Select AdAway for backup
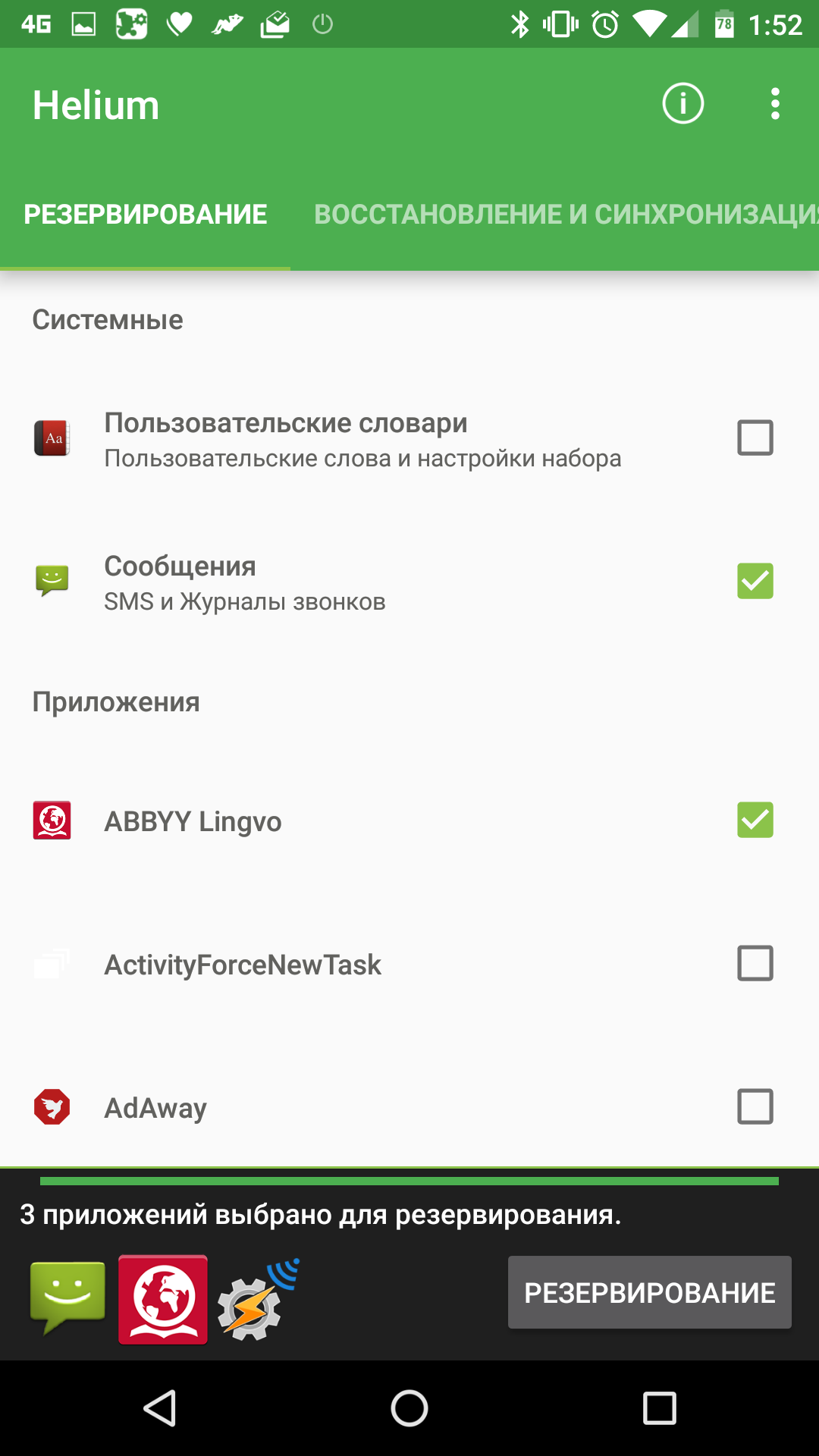Image resolution: width=819 pixels, height=1456 pixels. pyautogui.click(x=755, y=1107)
